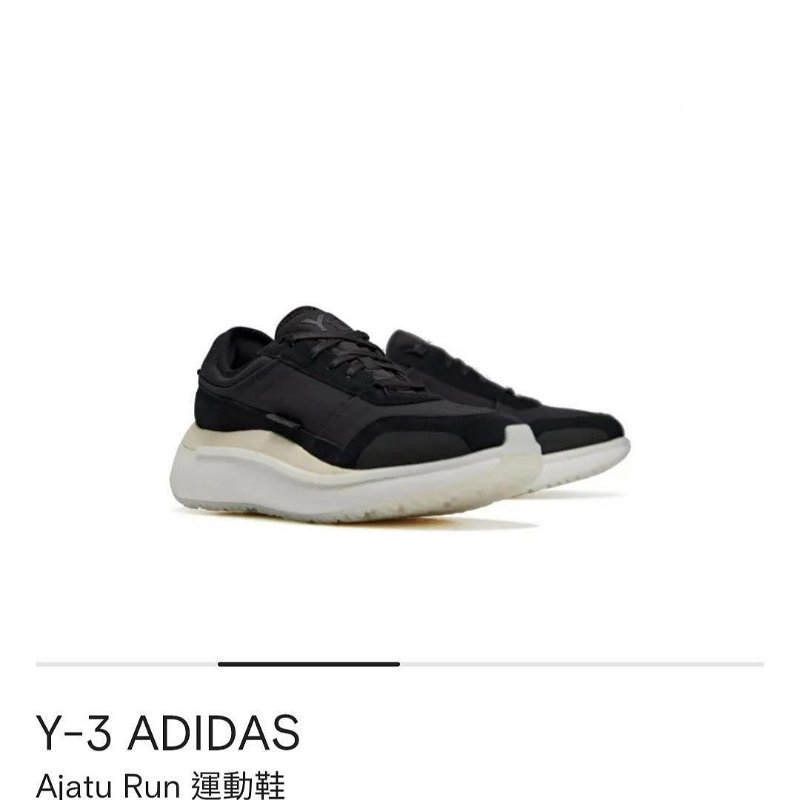800x800 pixels.
Task: Tap the image carousel page indicator
Action: point(309,664)
